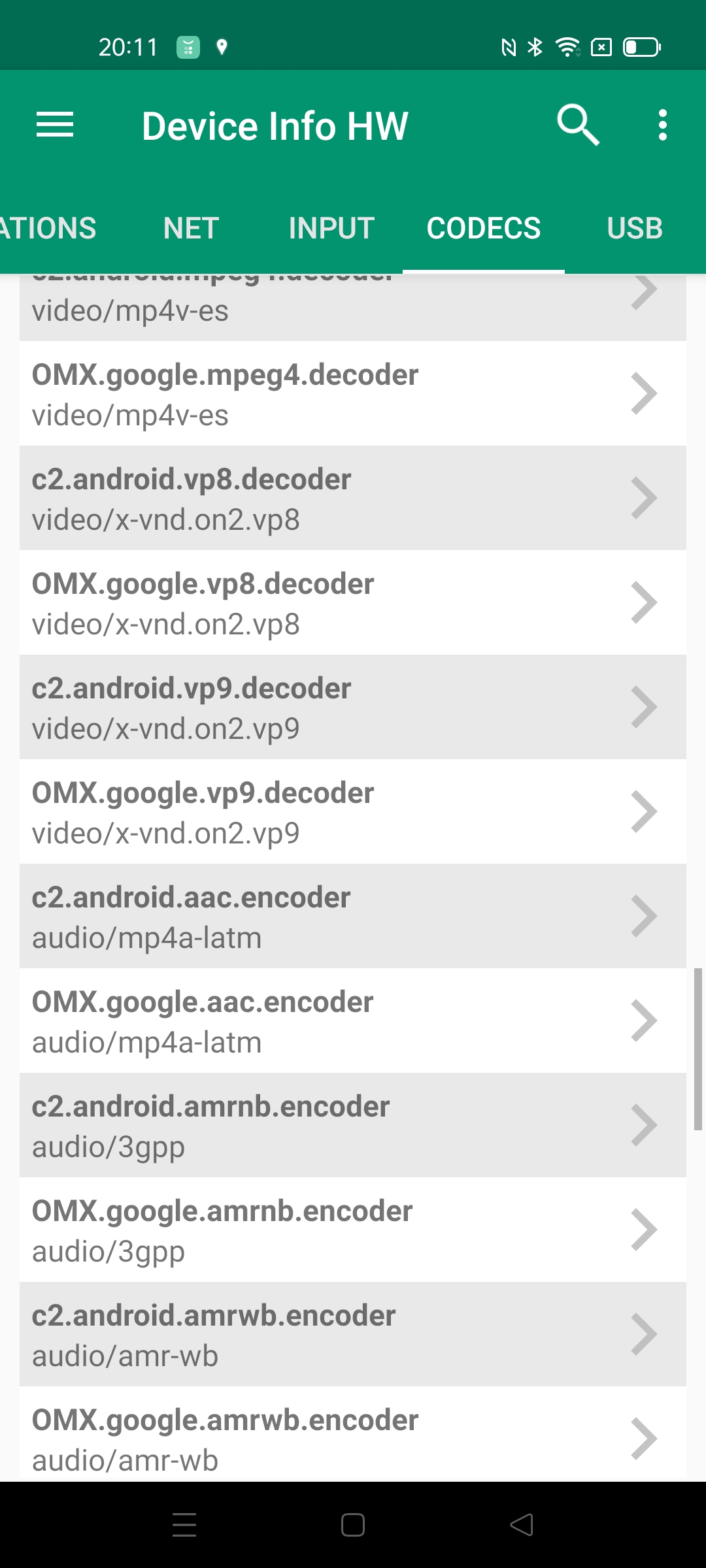The width and height of the screenshot is (706, 1568).
Task: Select the CODECS tab
Action: point(484,228)
